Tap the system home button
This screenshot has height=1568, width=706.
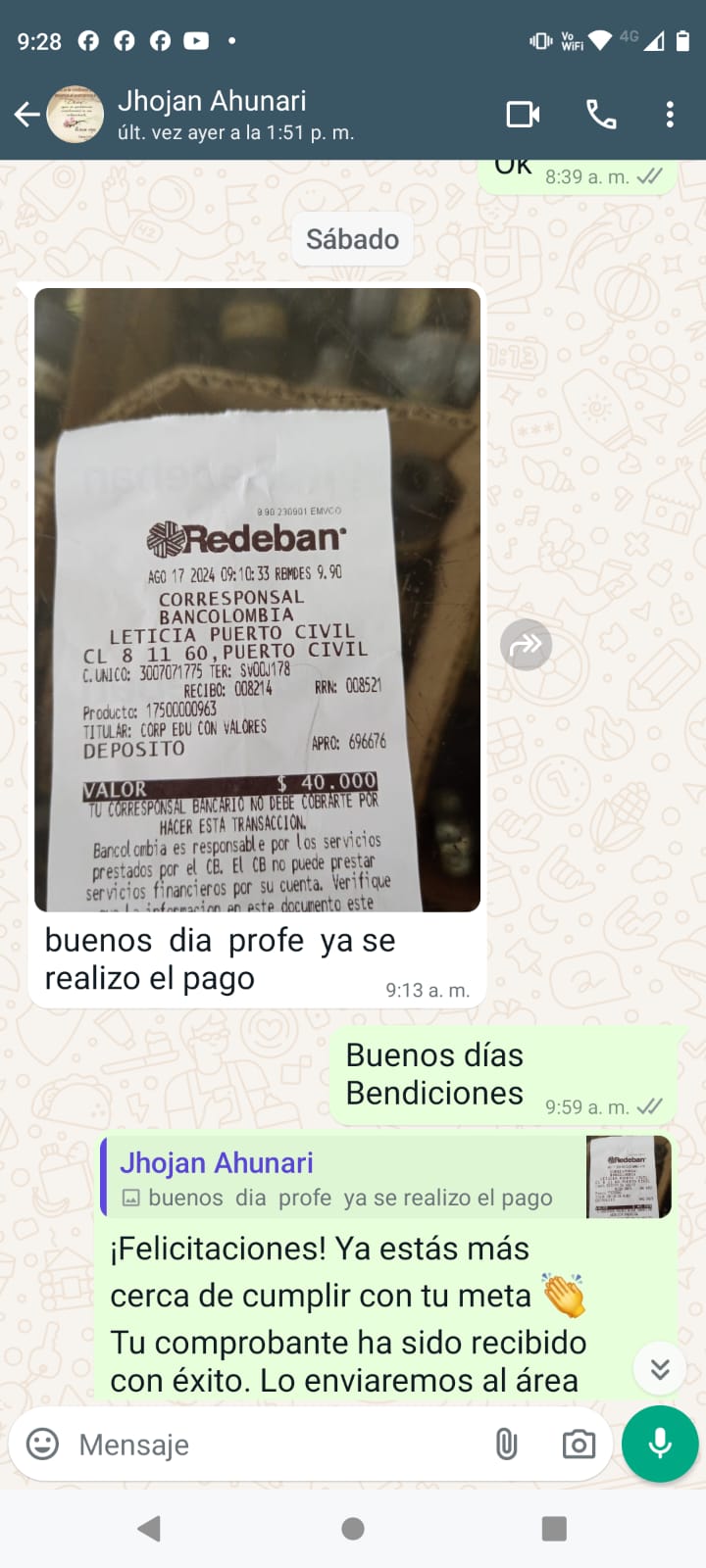click(x=353, y=1529)
